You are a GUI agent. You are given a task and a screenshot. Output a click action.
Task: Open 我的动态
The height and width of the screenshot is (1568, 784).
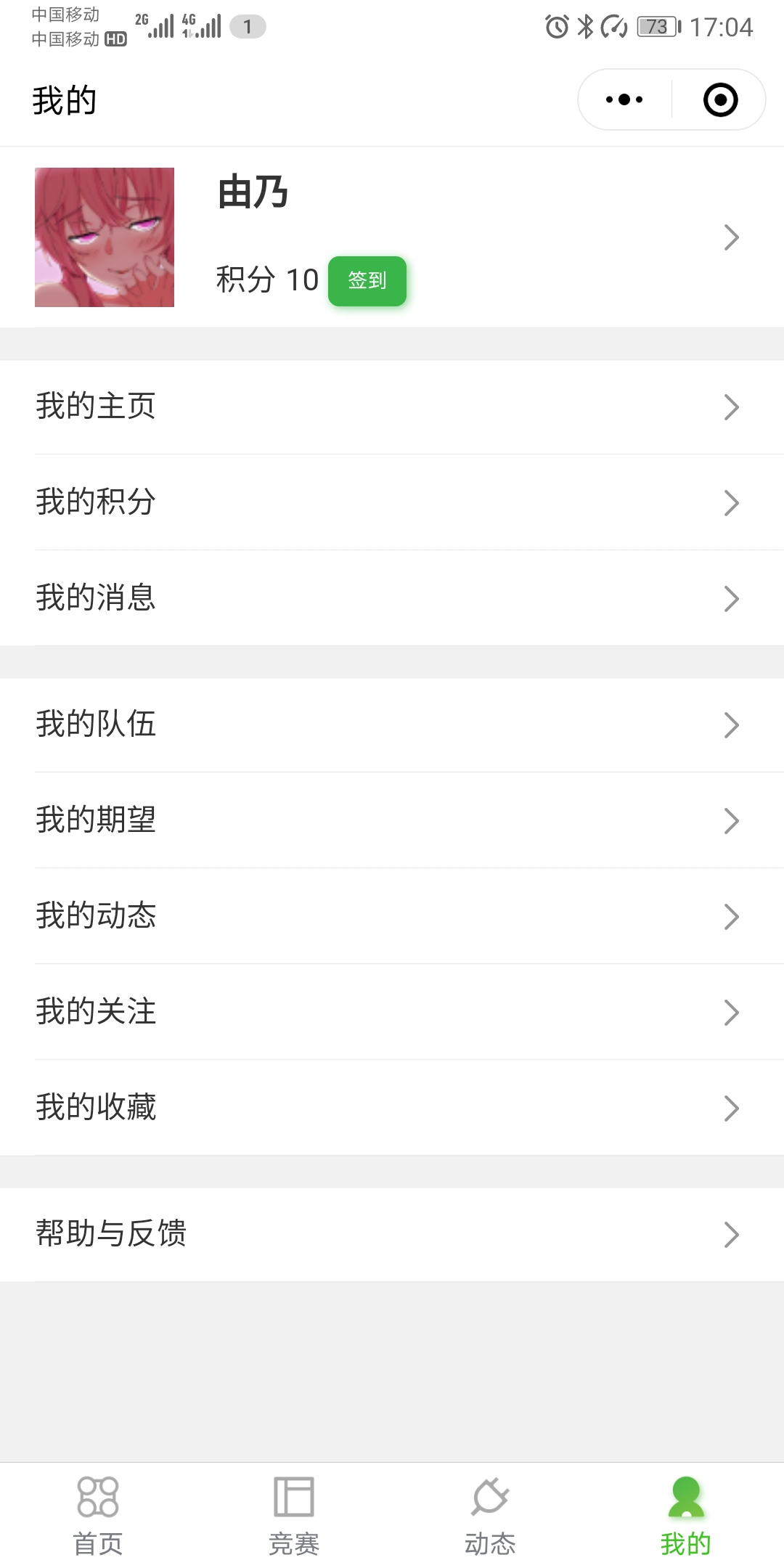[x=392, y=916]
